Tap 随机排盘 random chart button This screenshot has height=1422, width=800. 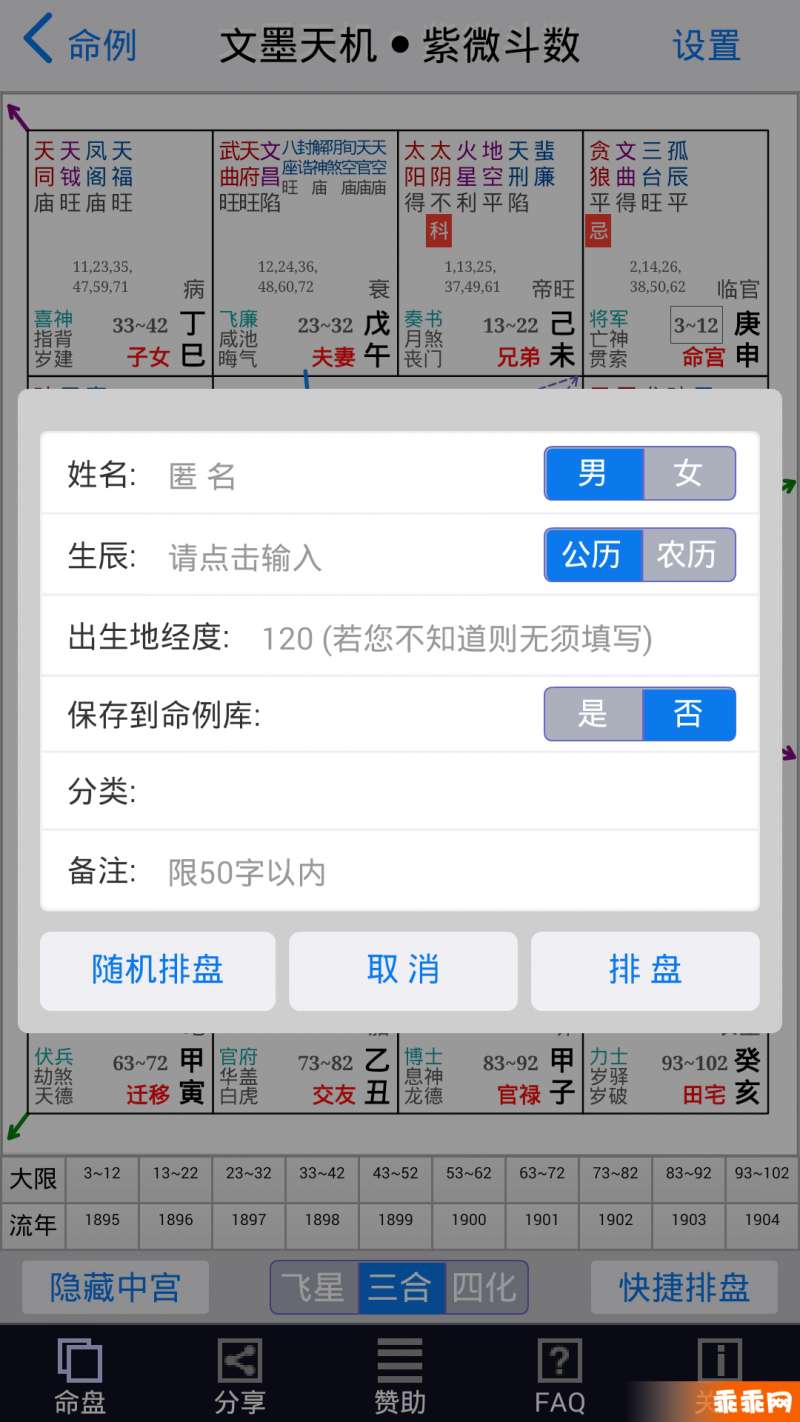(158, 970)
